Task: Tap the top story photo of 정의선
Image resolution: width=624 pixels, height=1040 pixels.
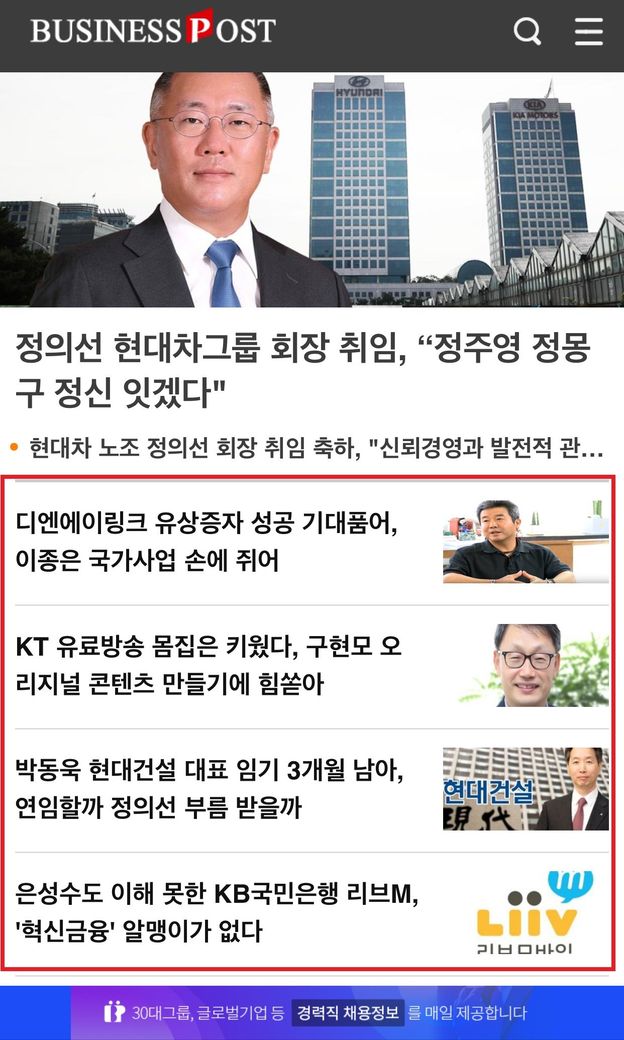Action: [x=311, y=189]
